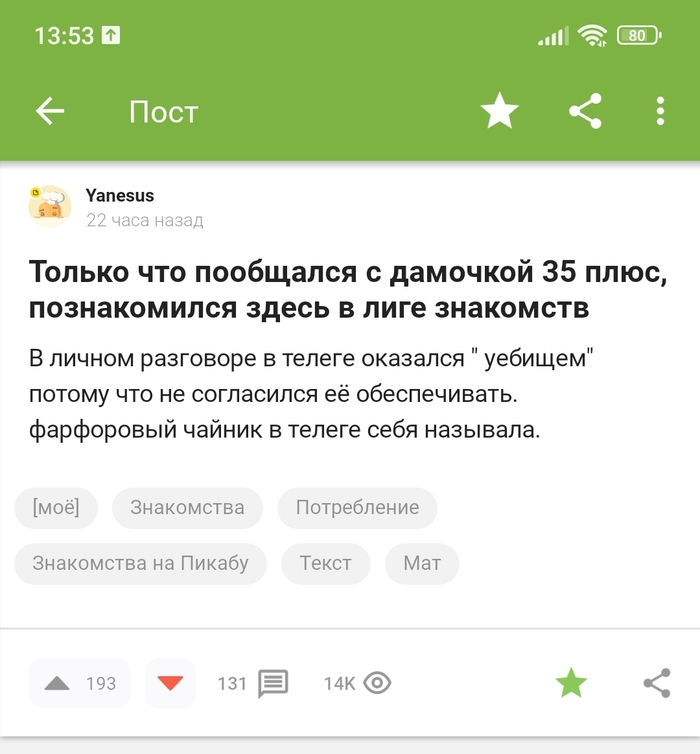Open the three-dot overflow menu
700x754 pixels.
(660, 111)
